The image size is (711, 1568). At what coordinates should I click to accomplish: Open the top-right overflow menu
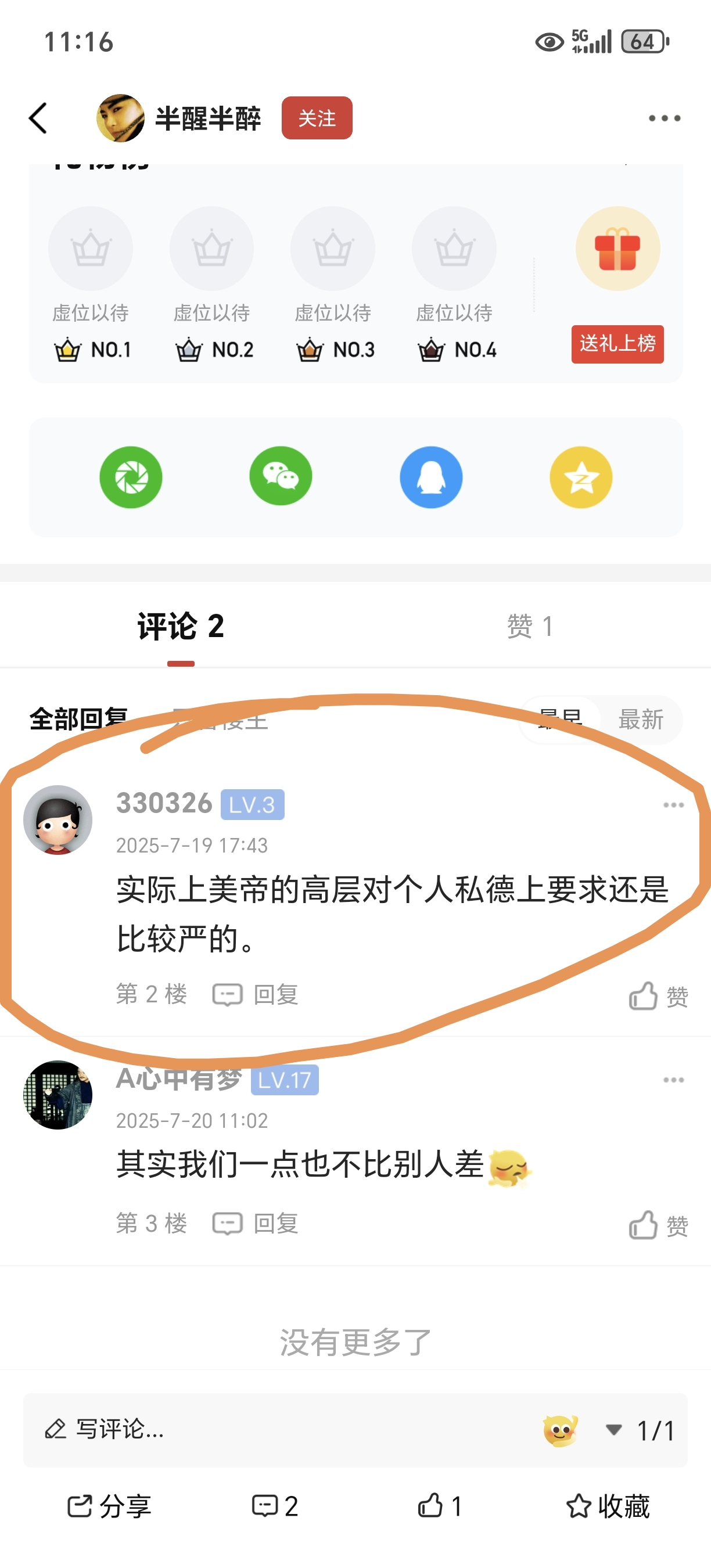pyautogui.click(x=664, y=118)
